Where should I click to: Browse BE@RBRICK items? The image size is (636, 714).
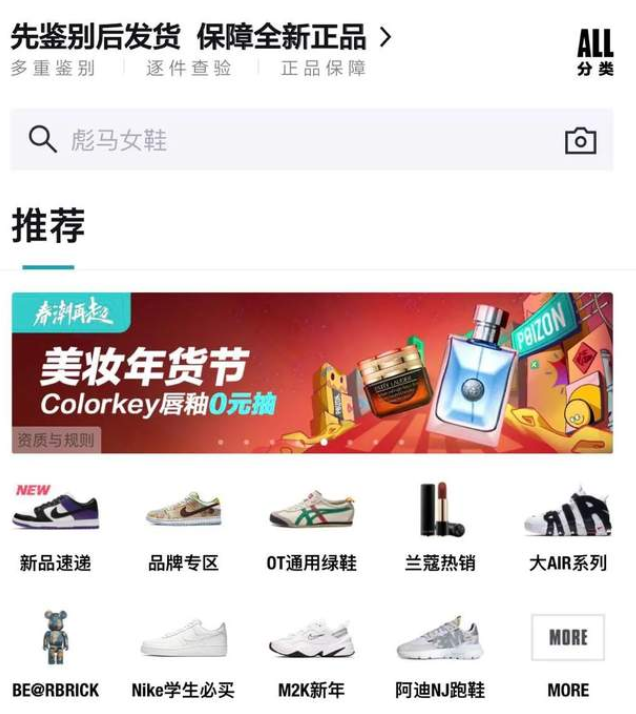(x=56, y=653)
